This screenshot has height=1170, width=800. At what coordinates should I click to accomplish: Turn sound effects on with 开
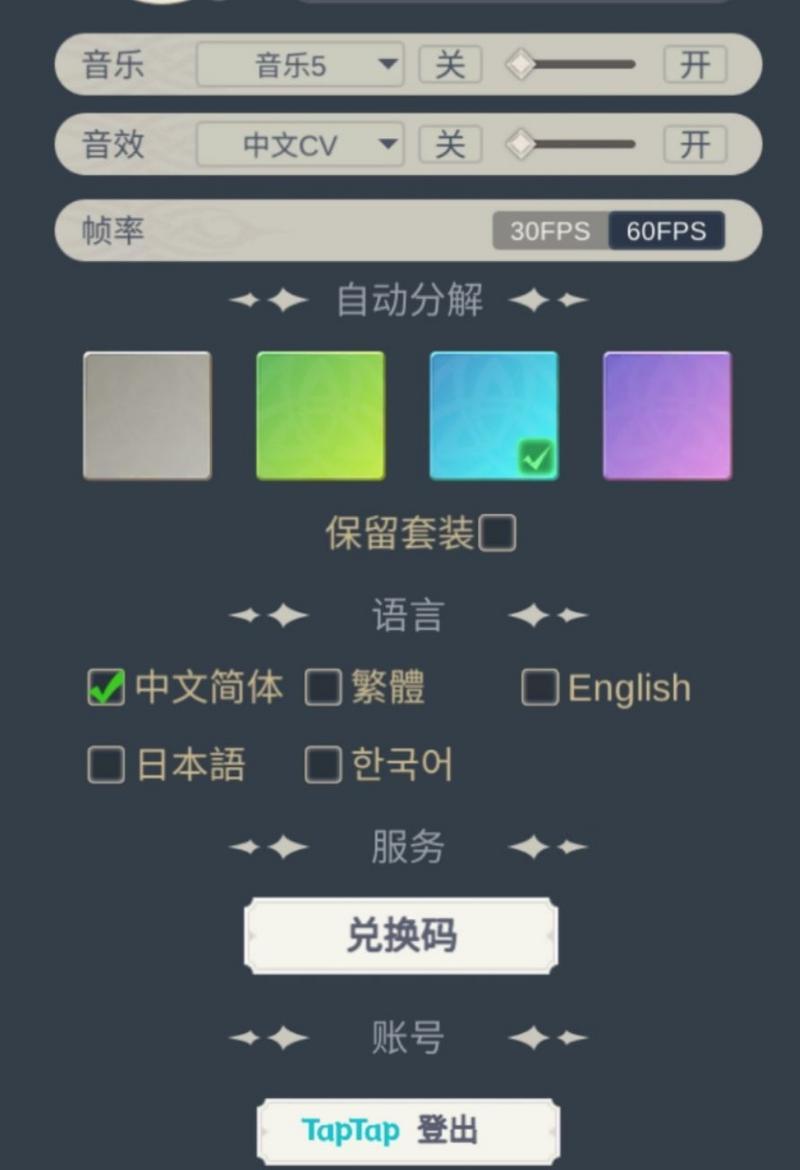pos(695,145)
